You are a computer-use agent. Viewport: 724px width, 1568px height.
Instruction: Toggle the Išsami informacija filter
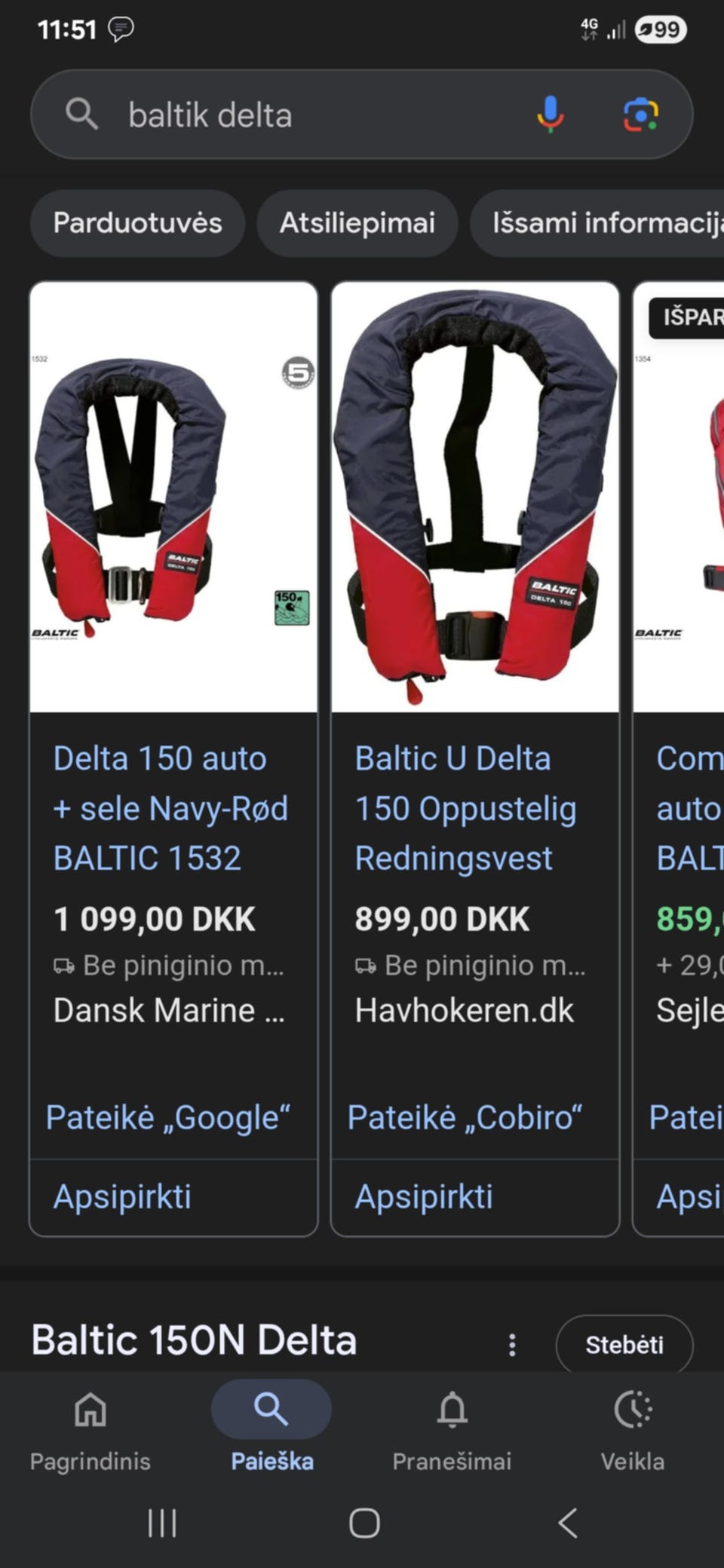[603, 223]
